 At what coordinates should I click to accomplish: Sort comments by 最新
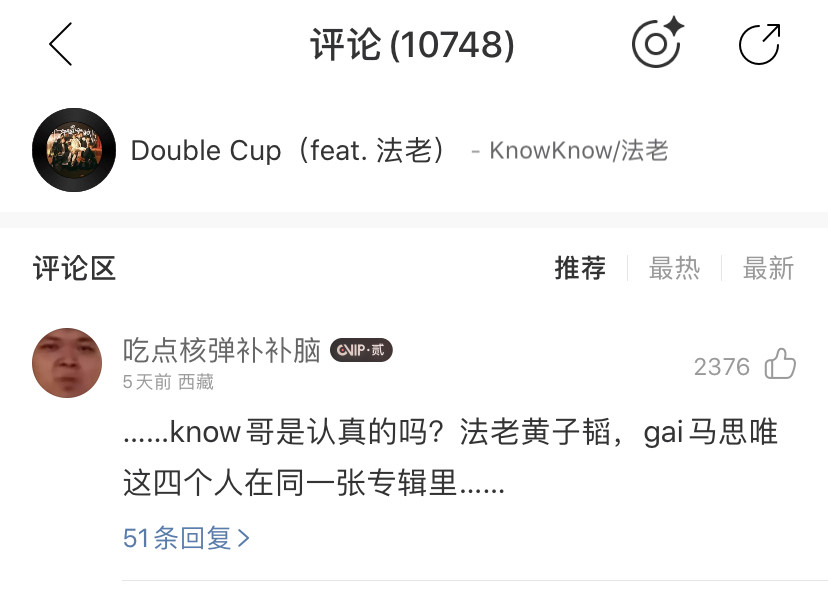click(x=768, y=268)
